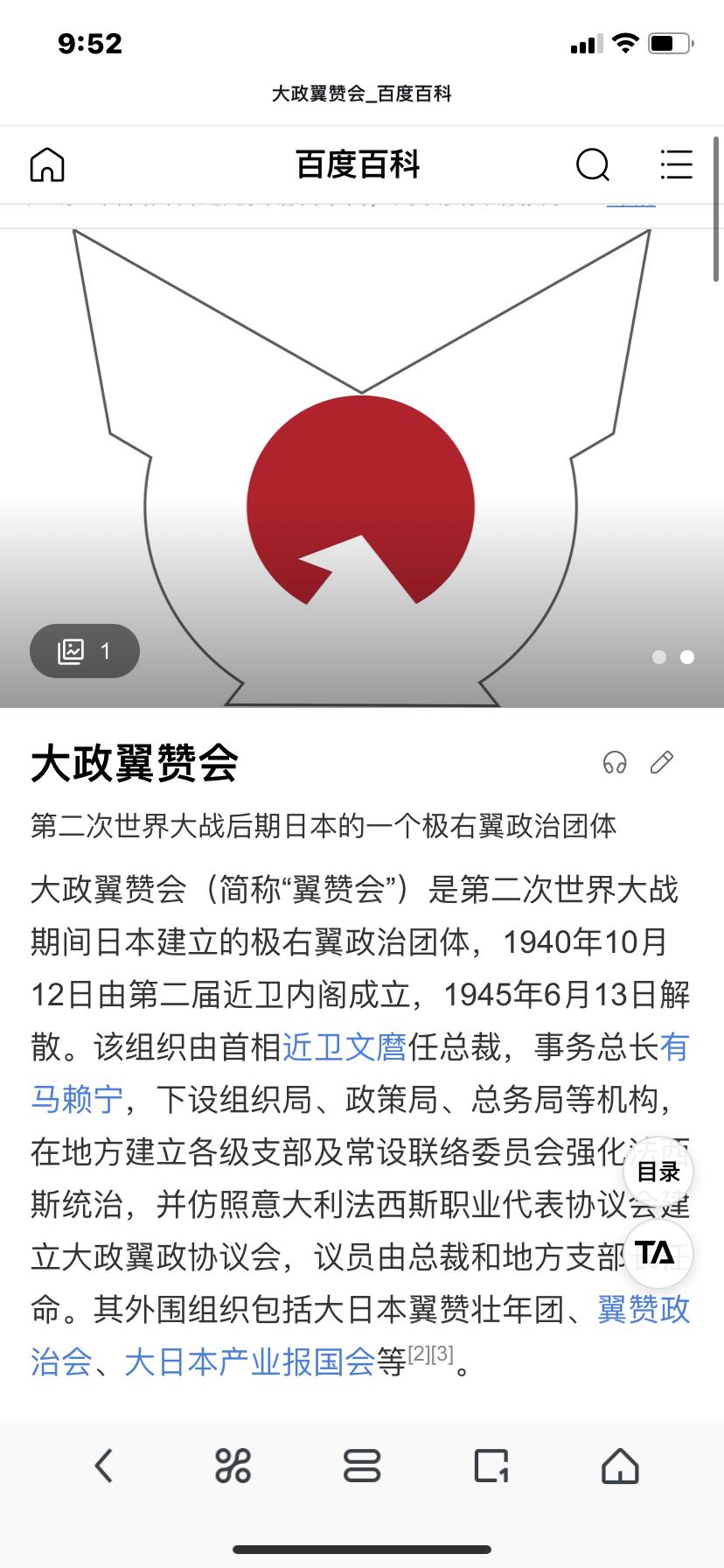Open the 近卫文麿 link
Image resolution: width=724 pixels, height=1568 pixels.
(345, 1047)
